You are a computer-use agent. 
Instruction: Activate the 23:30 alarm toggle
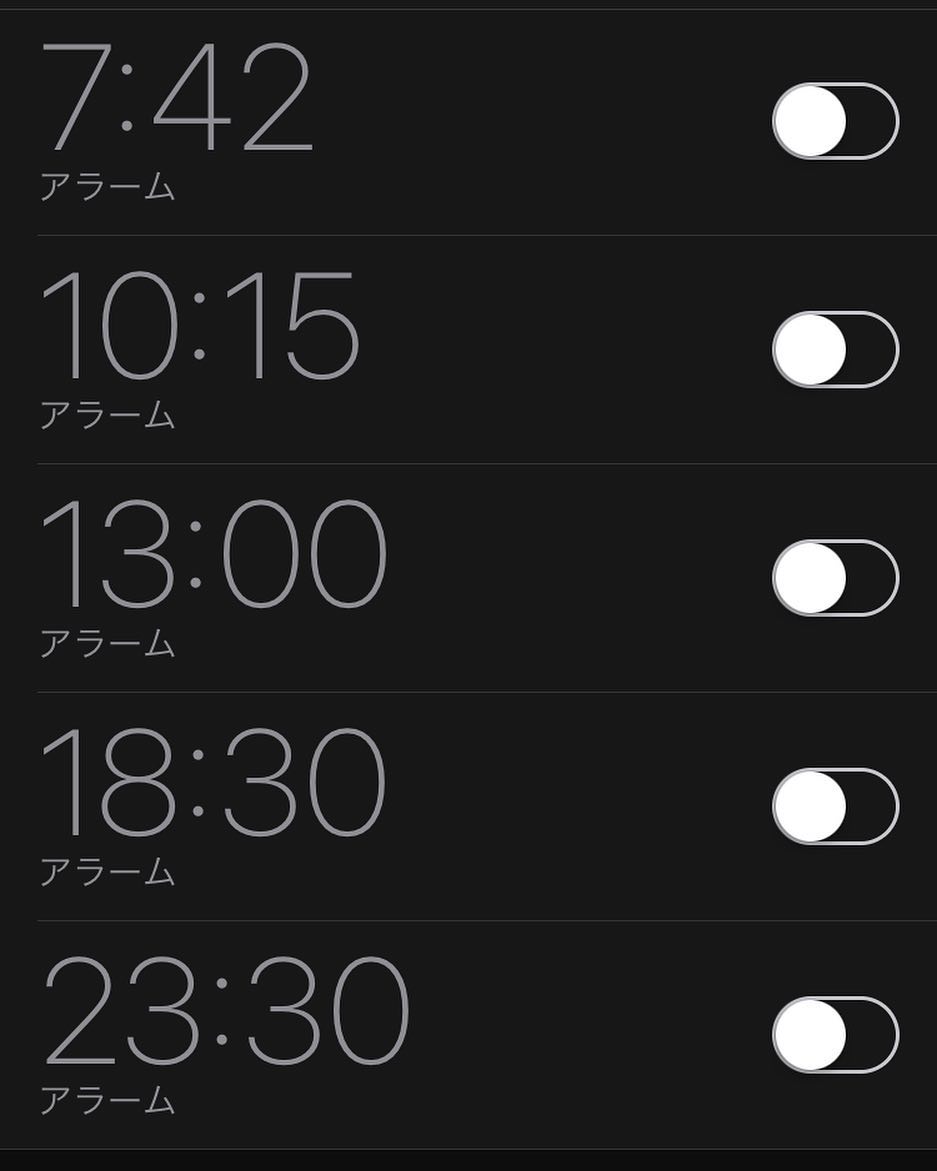click(x=835, y=1034)
